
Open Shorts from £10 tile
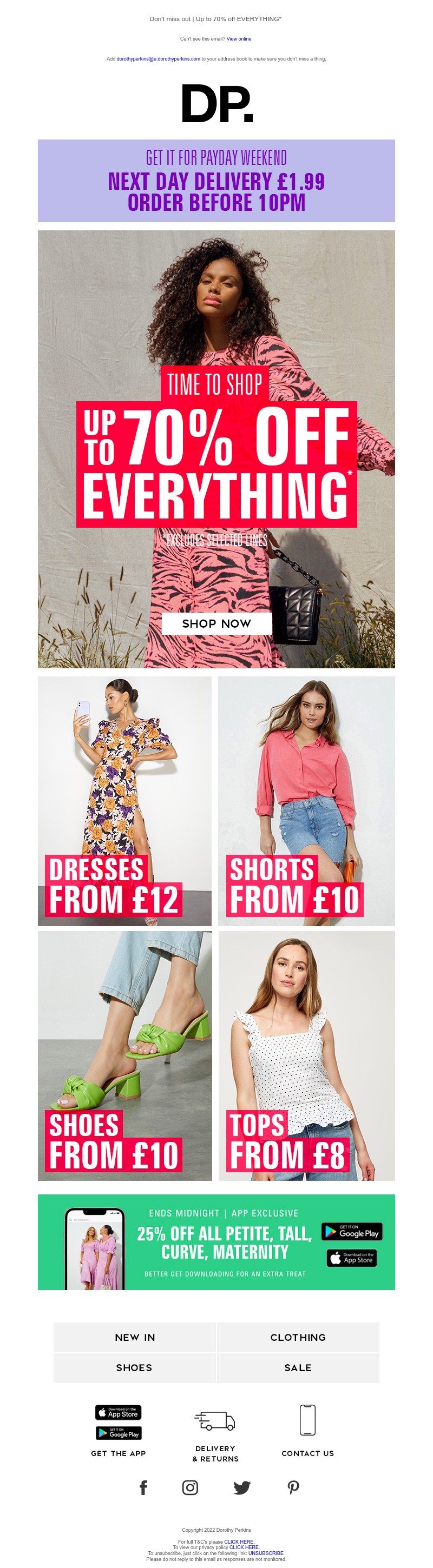point(306,801)
